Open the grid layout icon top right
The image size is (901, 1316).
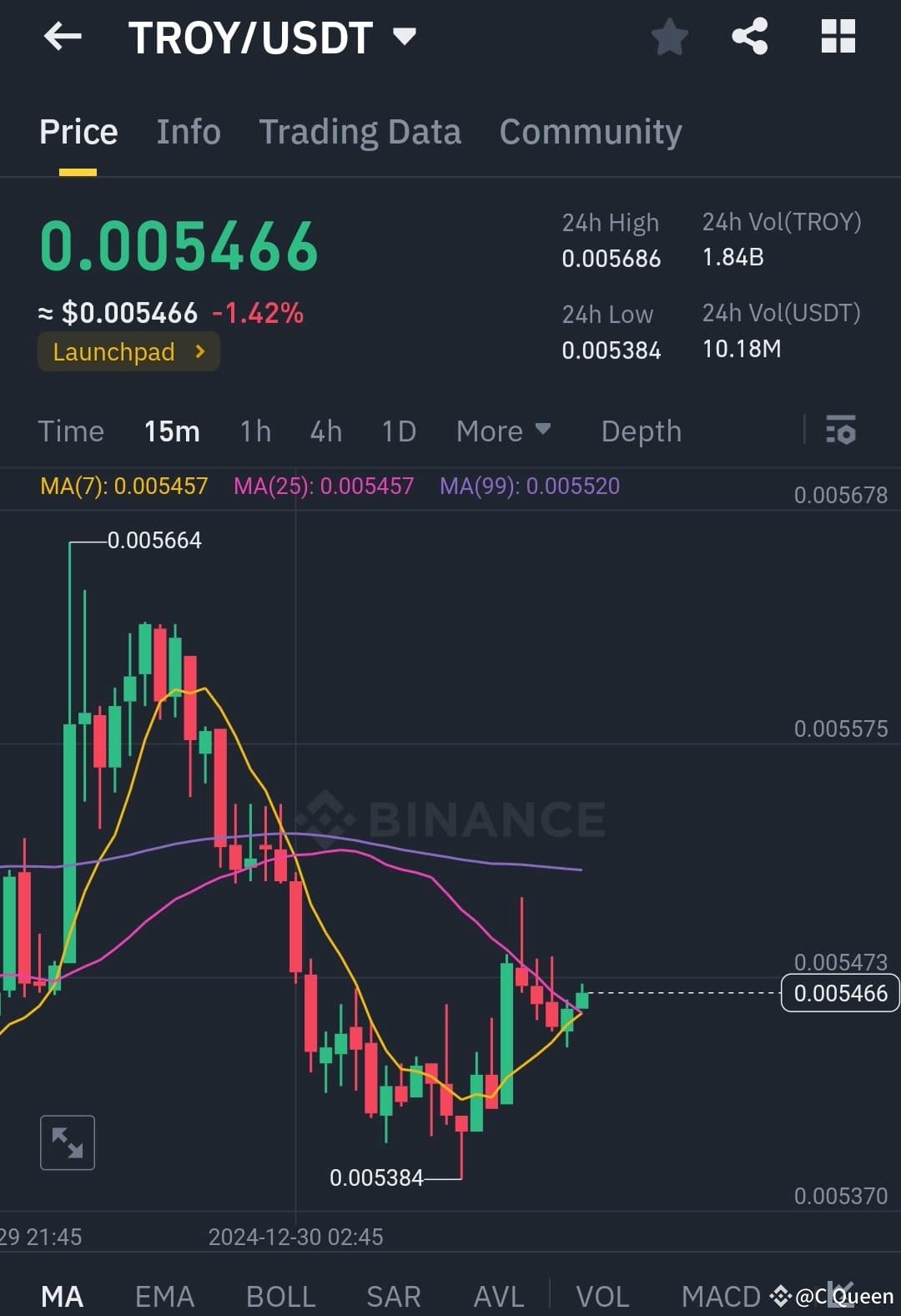pos(838,37)
